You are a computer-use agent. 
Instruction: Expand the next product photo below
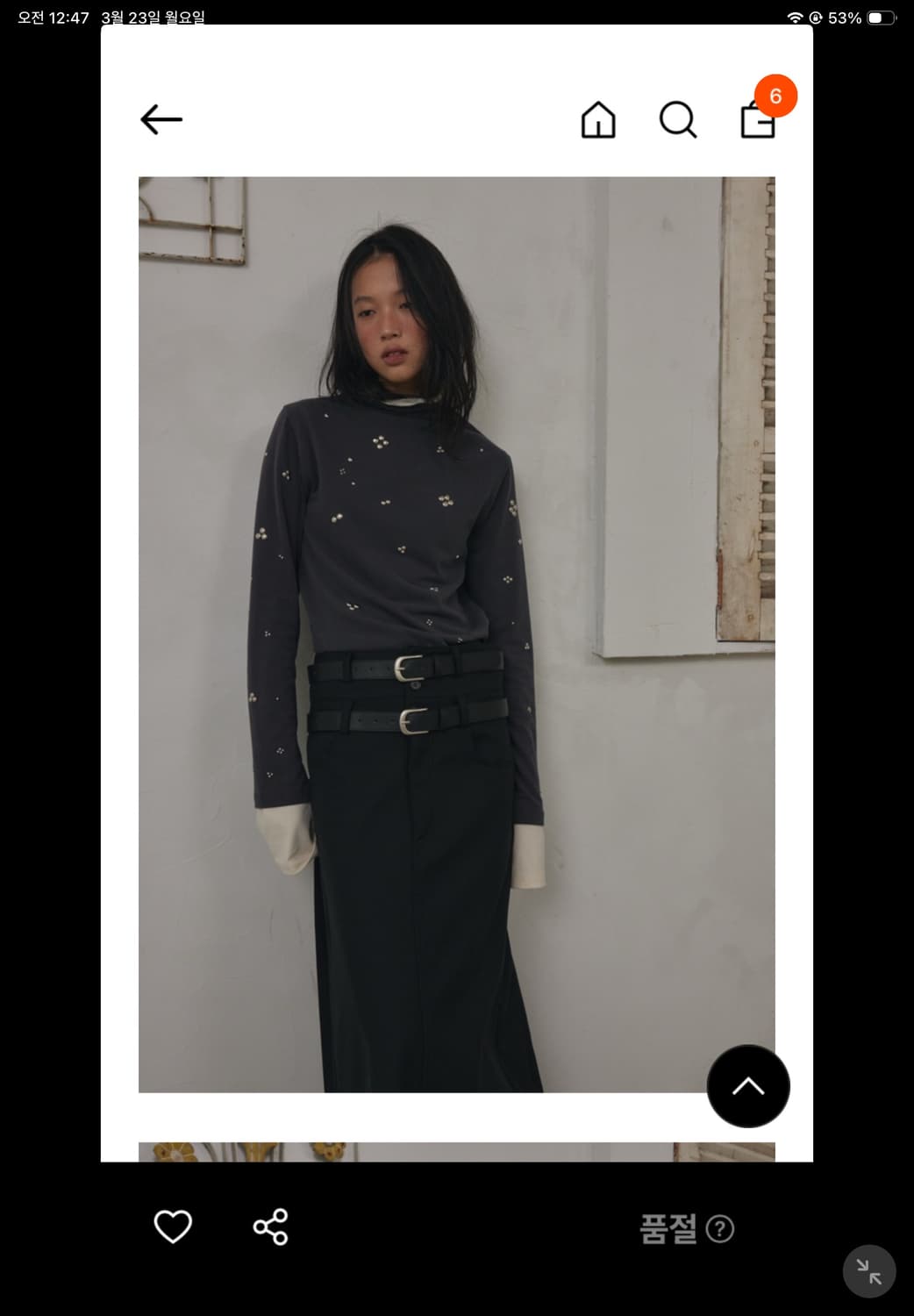(457, 1151)
